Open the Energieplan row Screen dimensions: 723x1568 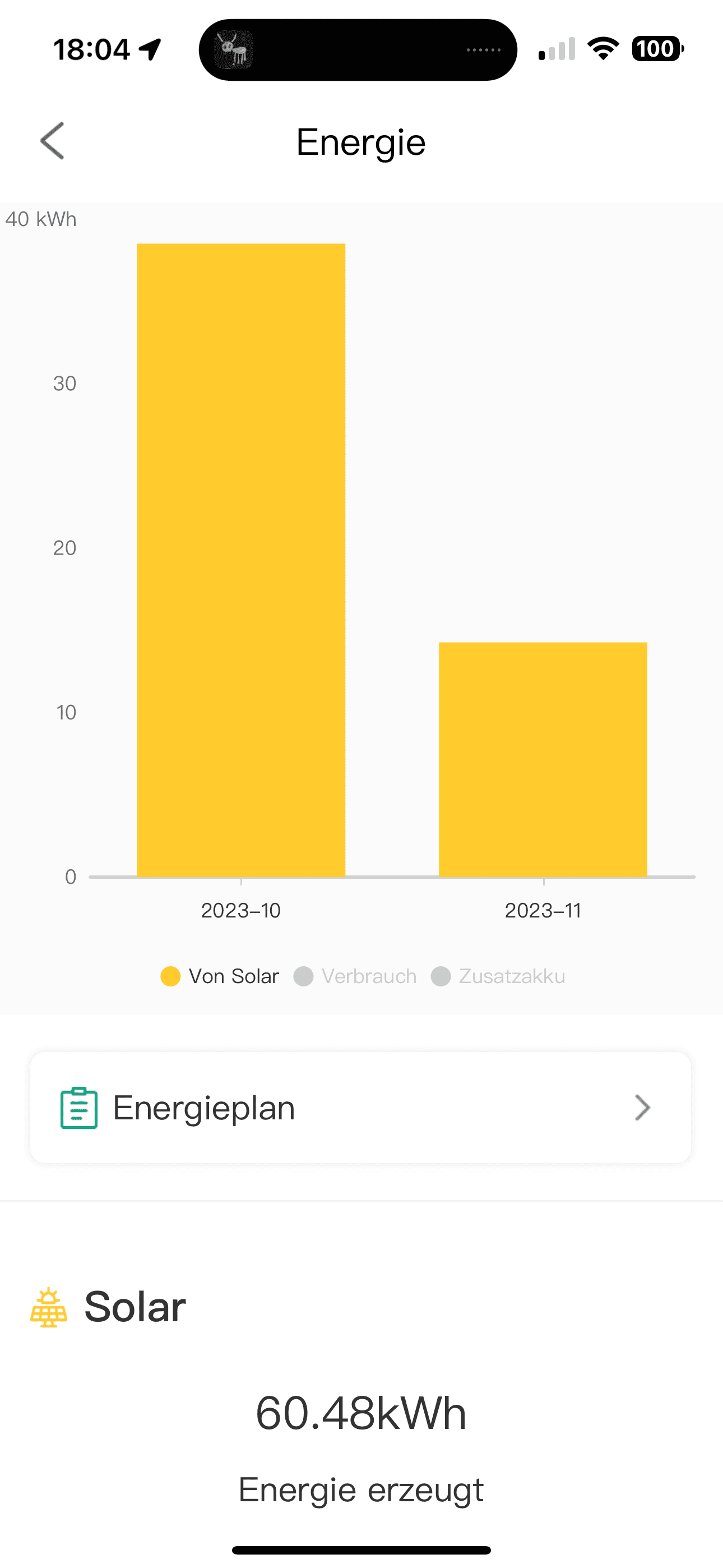click(x=361, y=1107)
